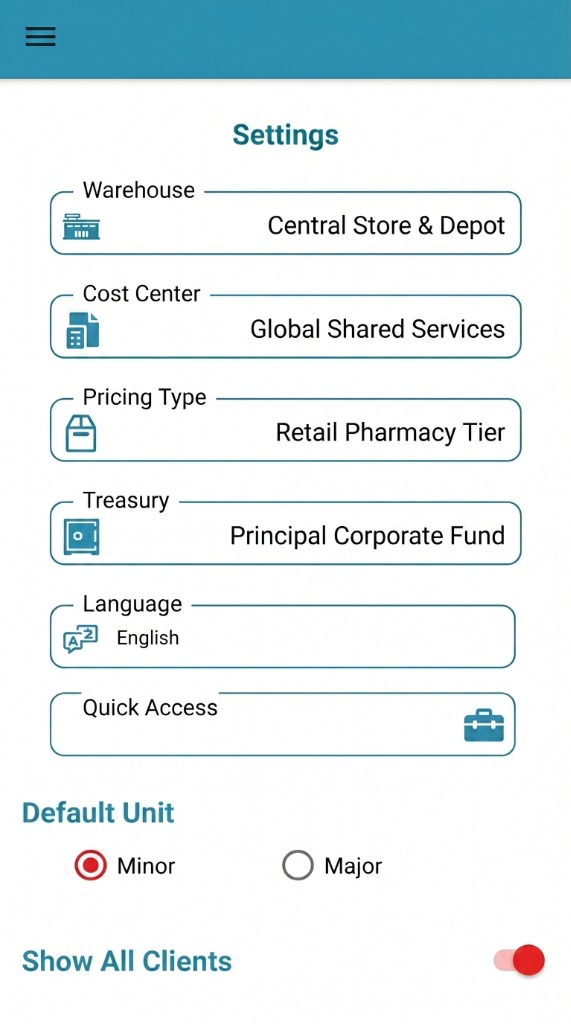The image size is (571, 1024).
Task: Open the hamburger drawer menu
Action: (x=41, y=37)
